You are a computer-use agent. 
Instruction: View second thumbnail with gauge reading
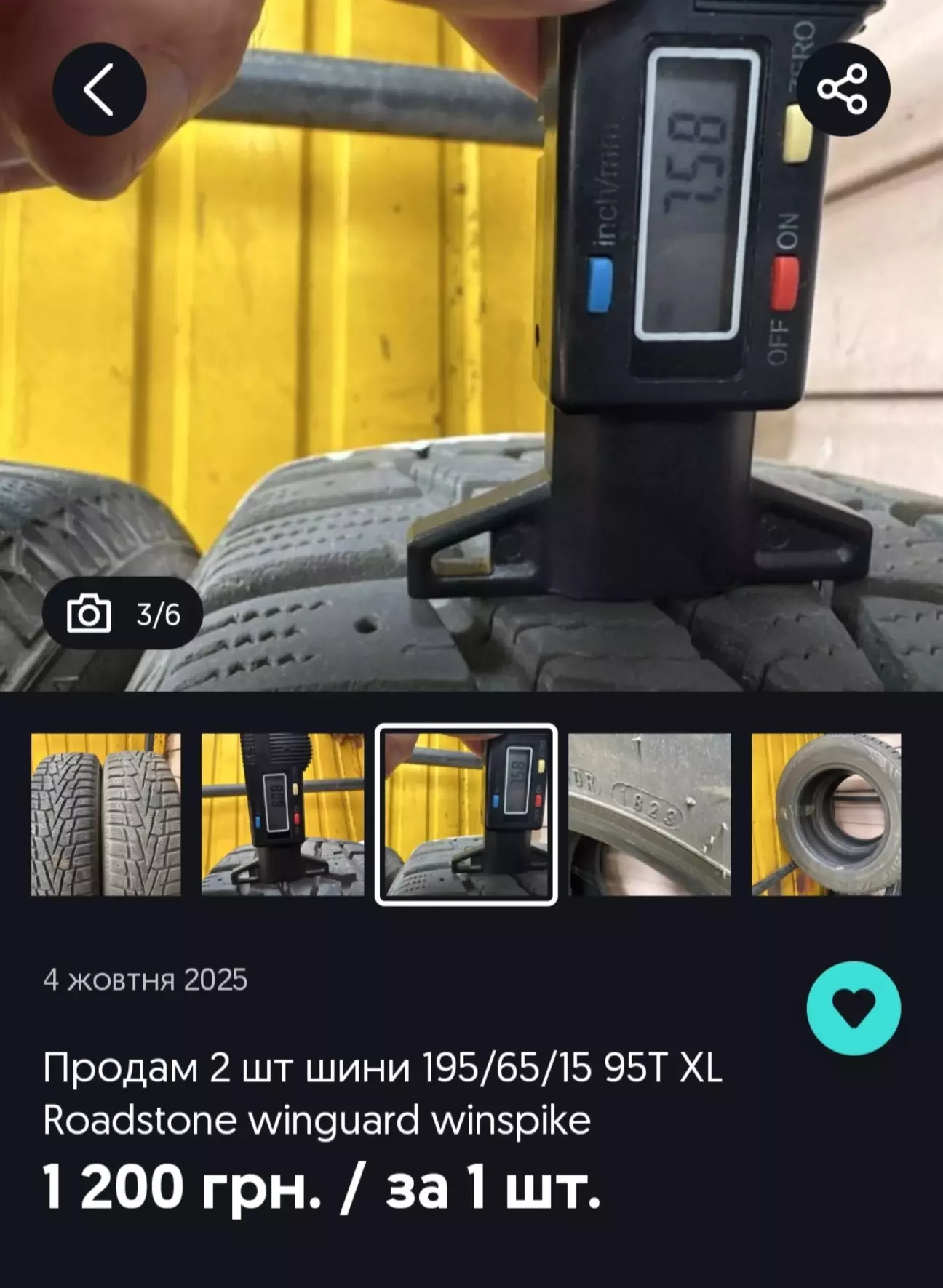click(x=282, y=815)
